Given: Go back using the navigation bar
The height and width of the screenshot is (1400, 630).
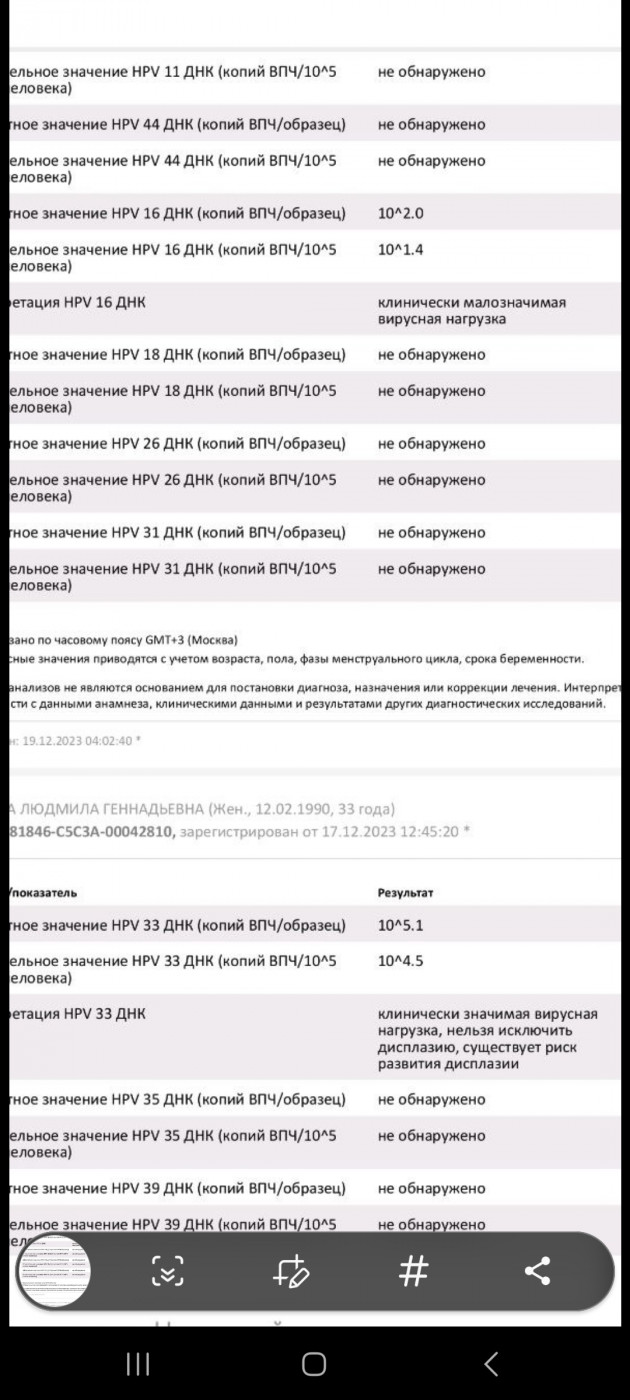Looking at the screenshot, I should 490,1363.
